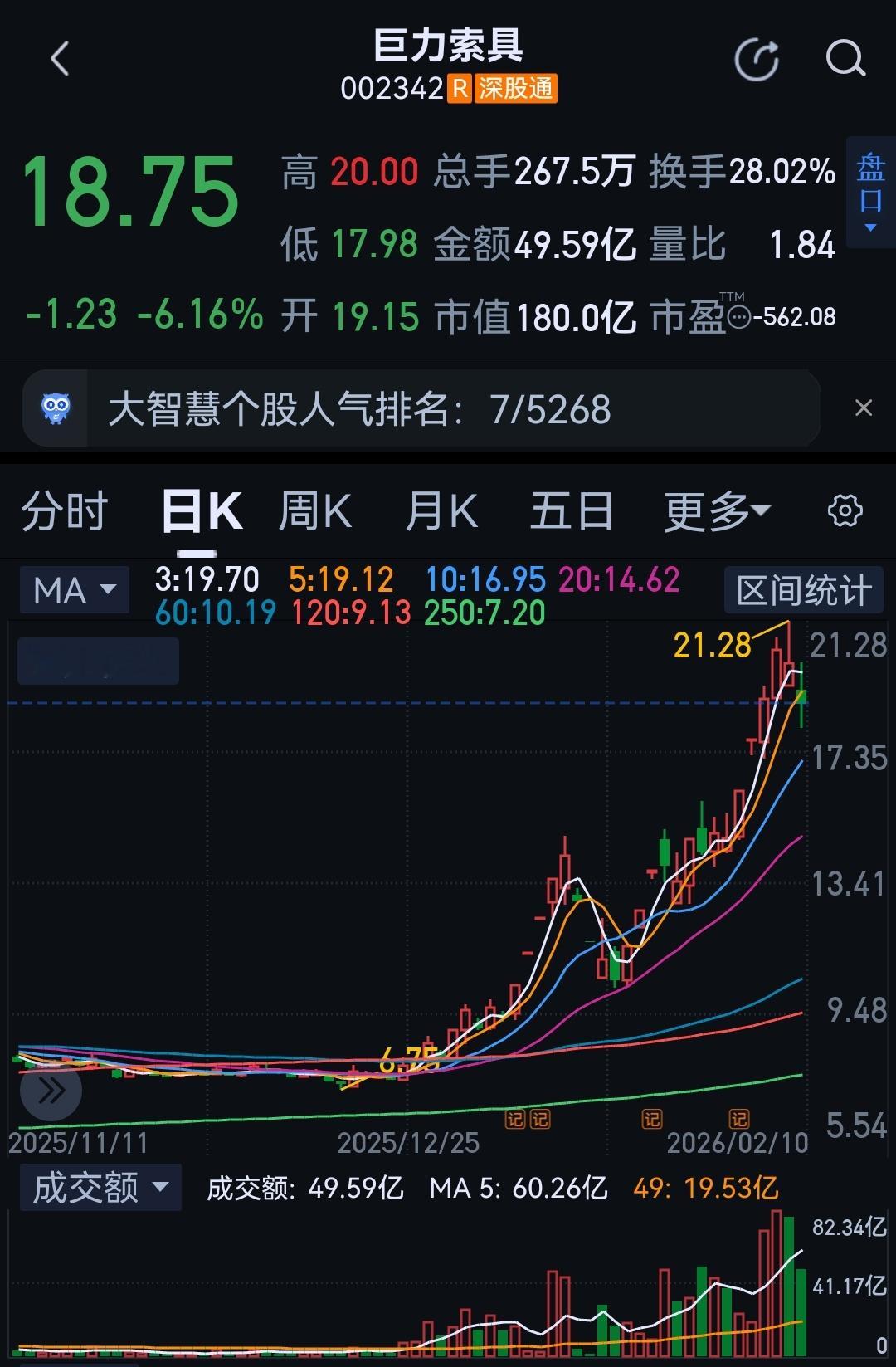
Task: Expand the 更多 chart period menu
Action: click(x=715, y=511)
